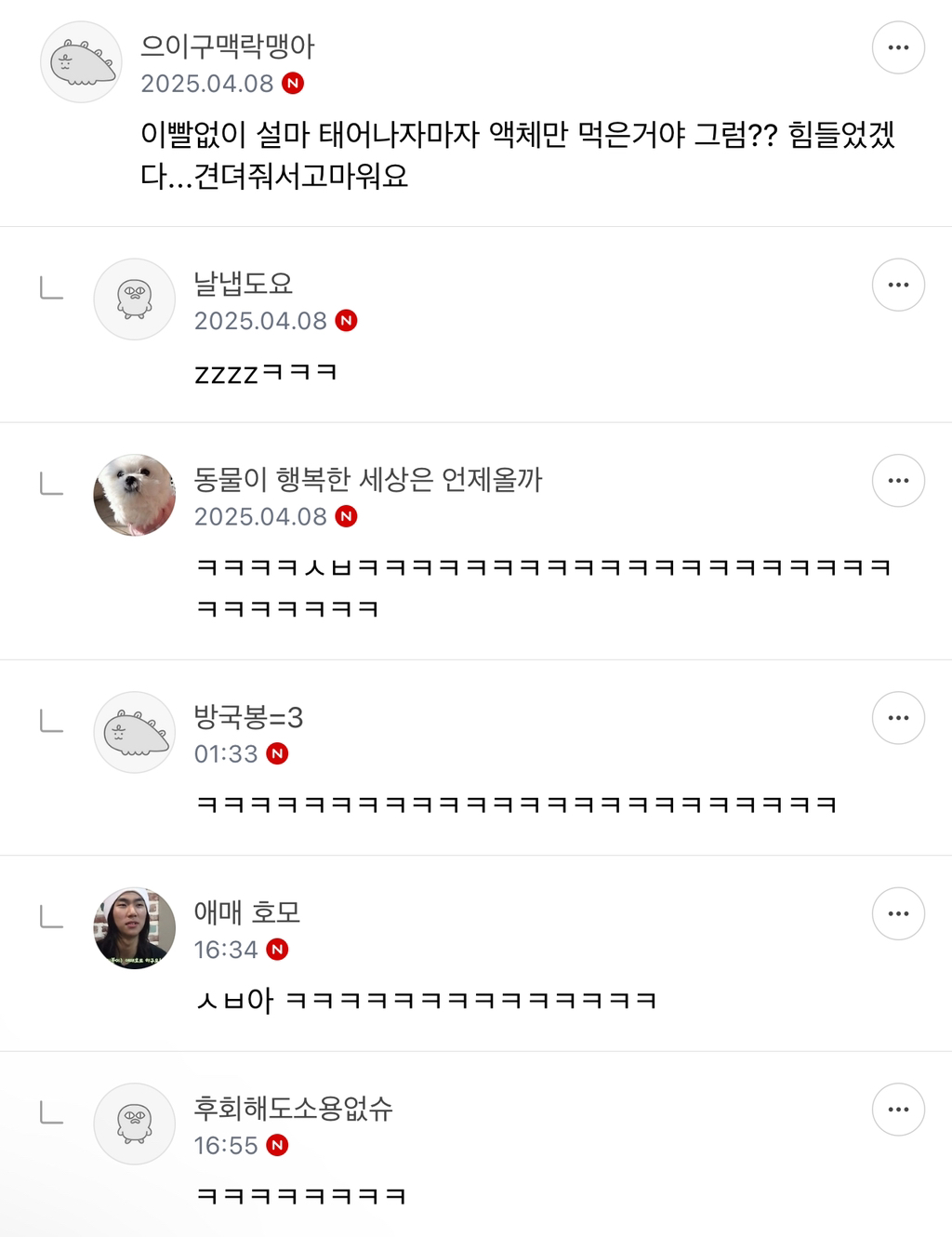Open 애매 호모's profile photo
This screenshot has height=1237, width=952.
pyautogui.click(x=135, y=927)
